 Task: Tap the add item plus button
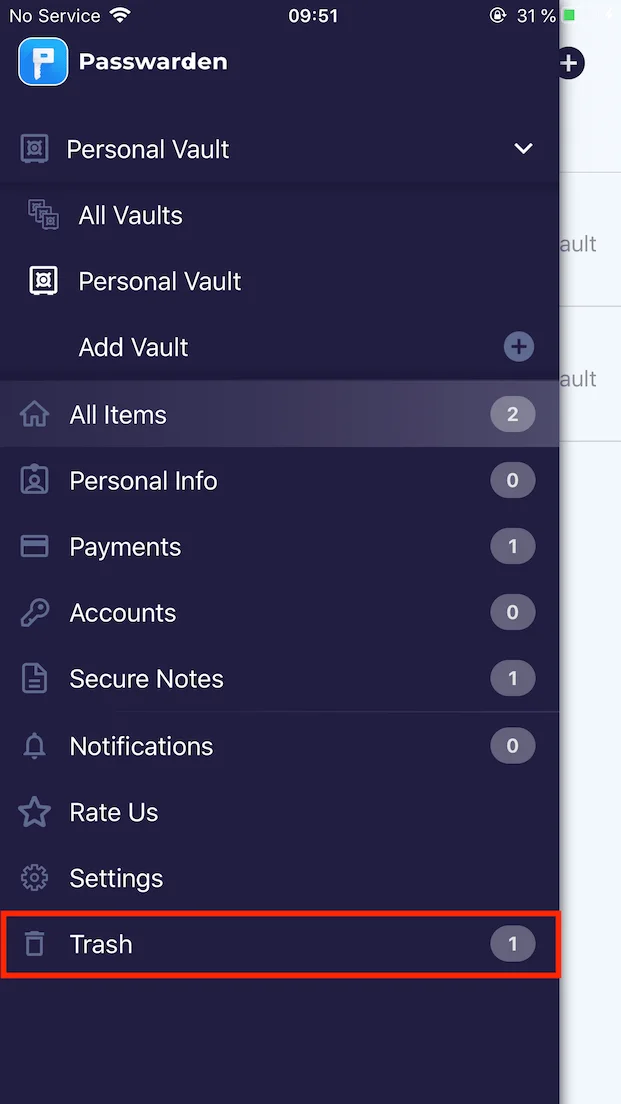tap(570, 63)
